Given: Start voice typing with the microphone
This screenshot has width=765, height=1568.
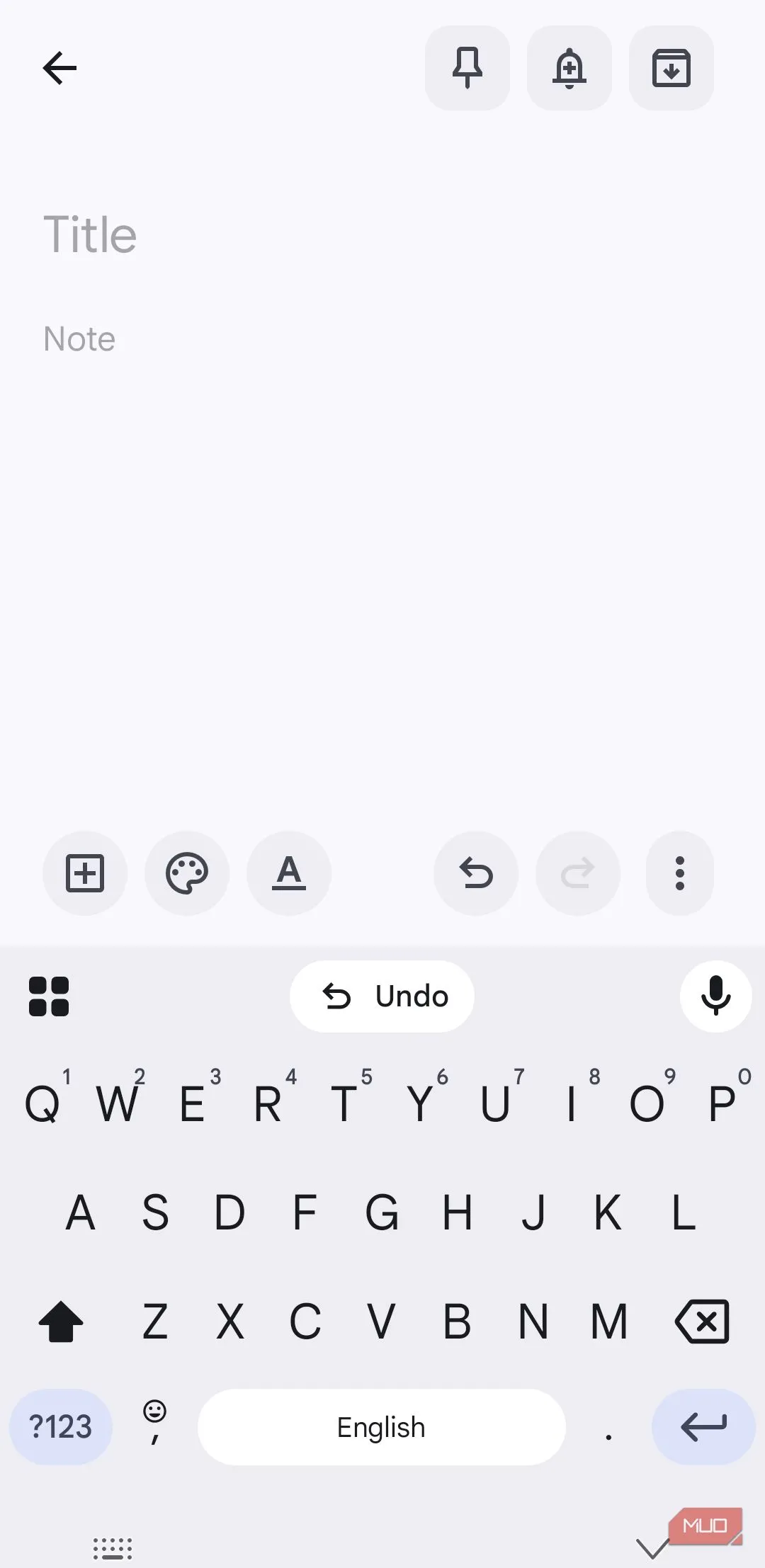Looking at the screenshot, I should pos(715,996).
